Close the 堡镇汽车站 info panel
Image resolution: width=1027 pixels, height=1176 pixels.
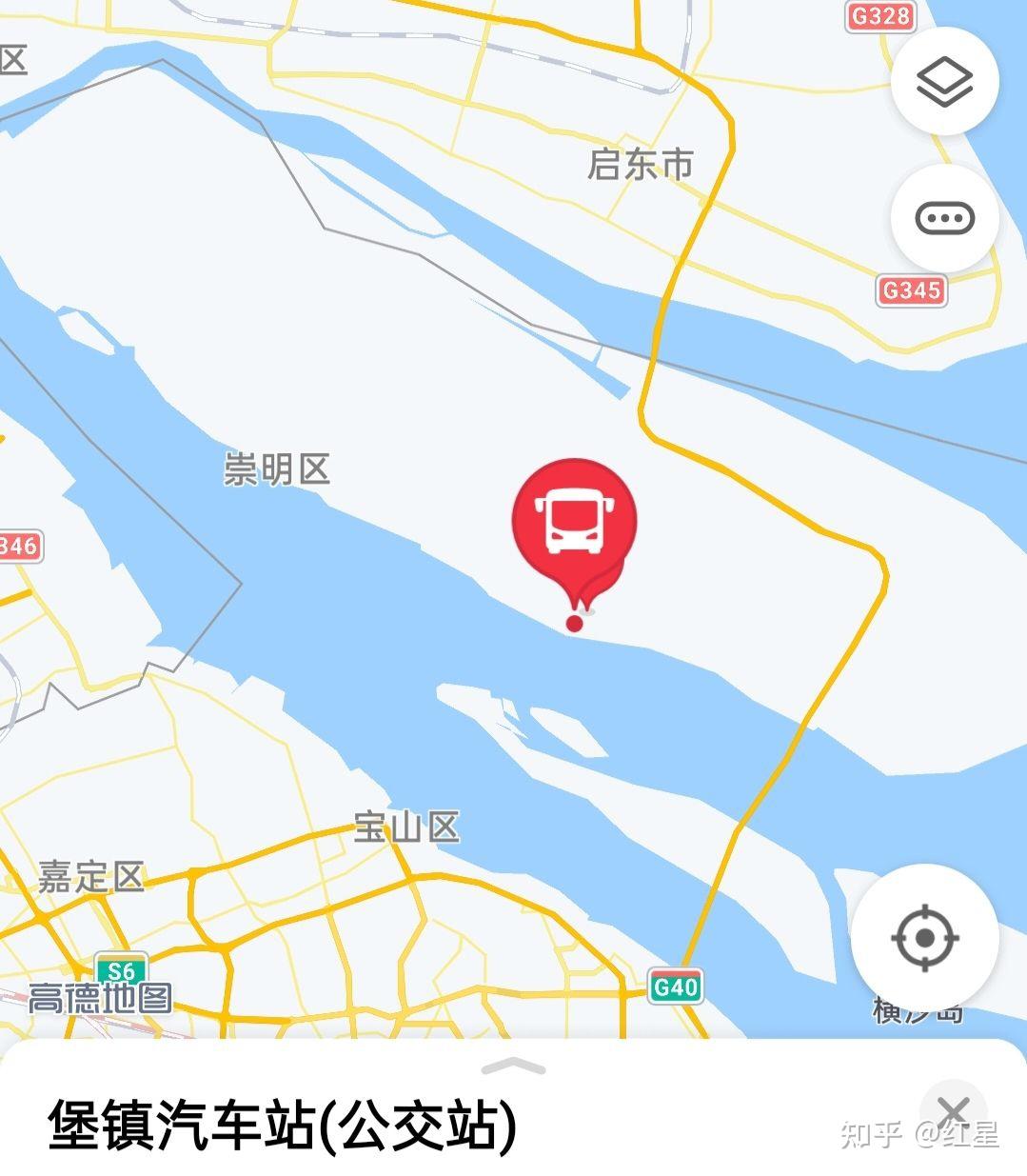tap(952, 1110)
